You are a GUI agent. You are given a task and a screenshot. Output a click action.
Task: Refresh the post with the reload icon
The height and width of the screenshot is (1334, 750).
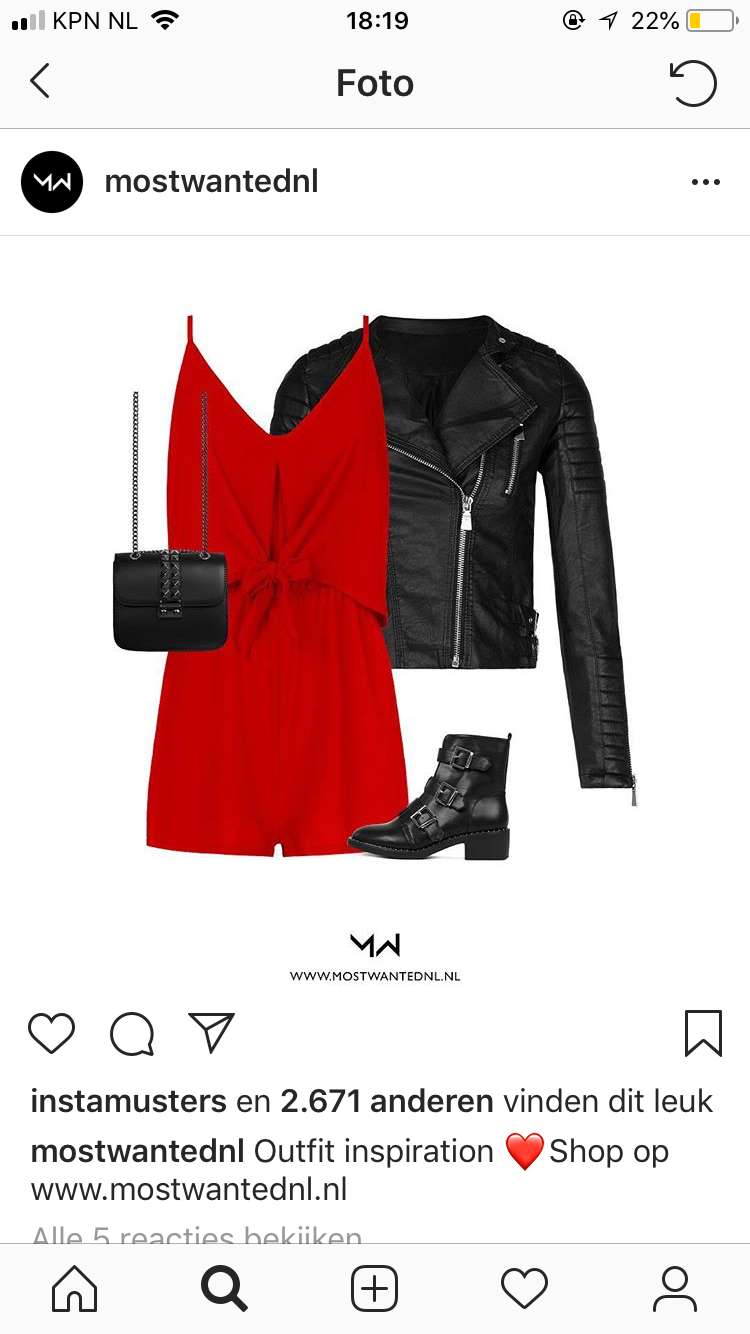tap(692, 83)
